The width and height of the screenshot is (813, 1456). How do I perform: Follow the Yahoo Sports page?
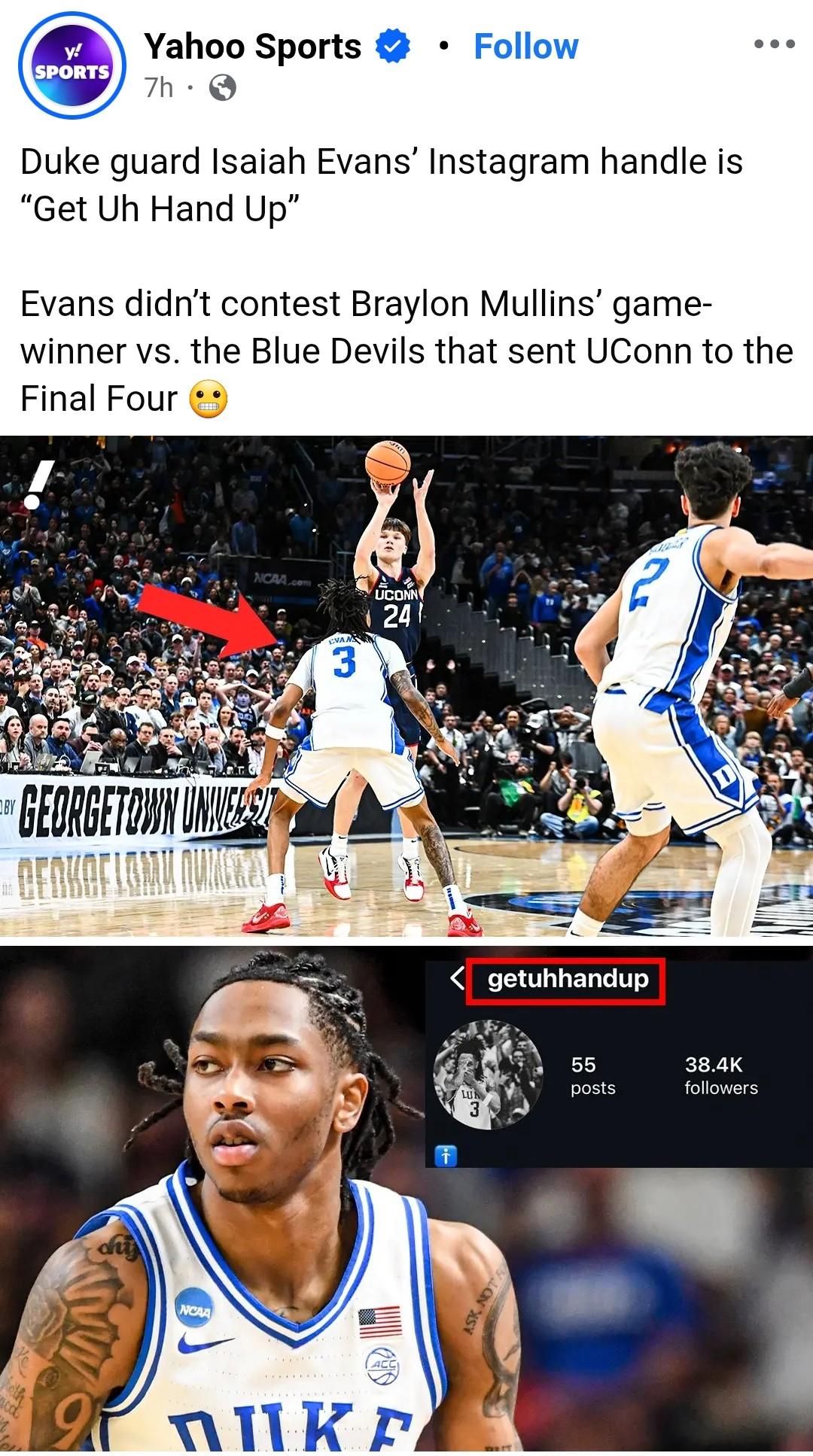click(525, 47)
